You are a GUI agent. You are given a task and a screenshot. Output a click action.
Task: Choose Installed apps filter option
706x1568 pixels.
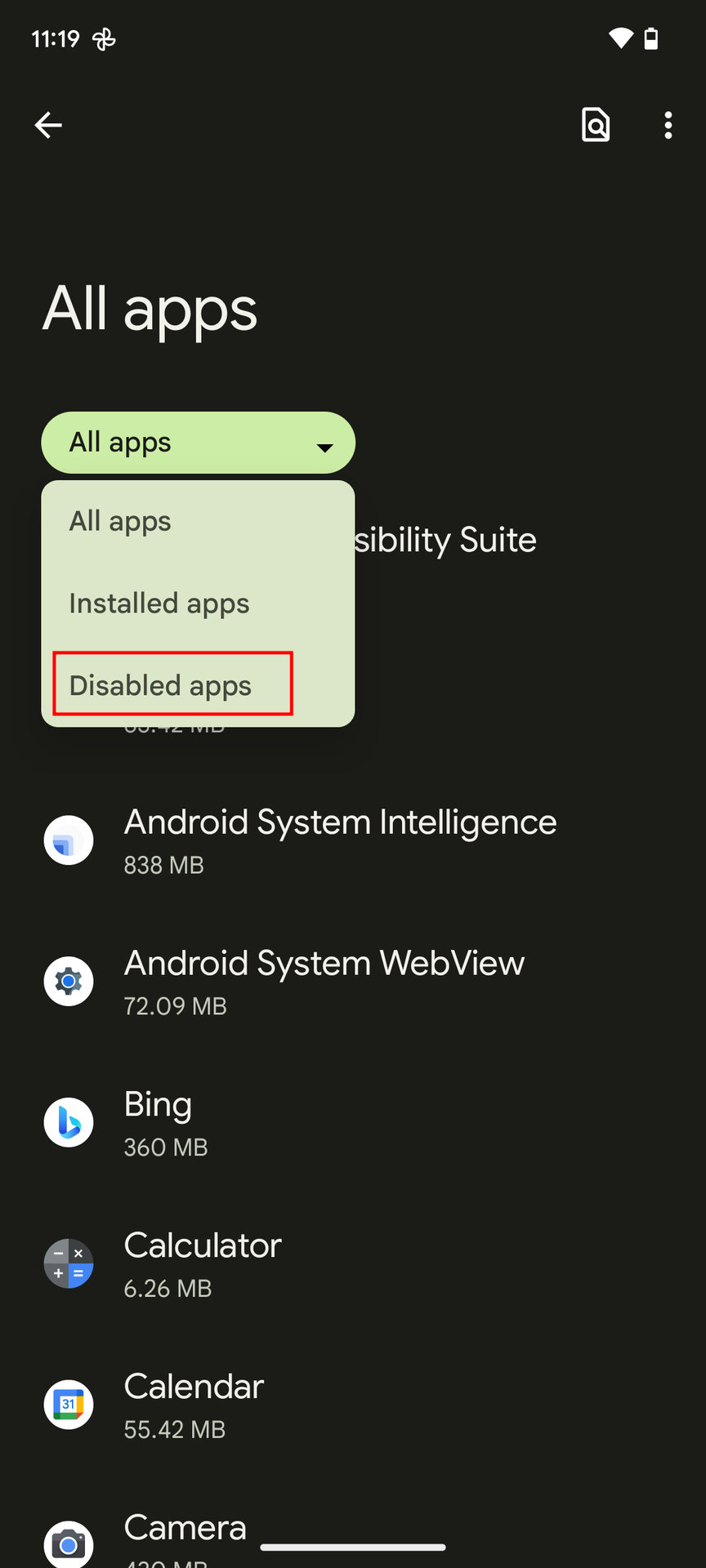(x=159, y=604)
